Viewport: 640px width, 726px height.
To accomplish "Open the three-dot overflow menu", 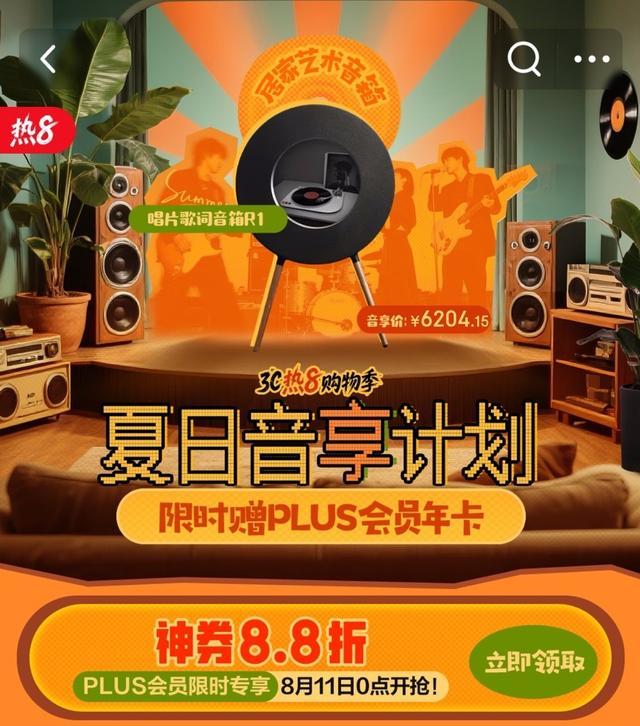I will pos(593,60).
